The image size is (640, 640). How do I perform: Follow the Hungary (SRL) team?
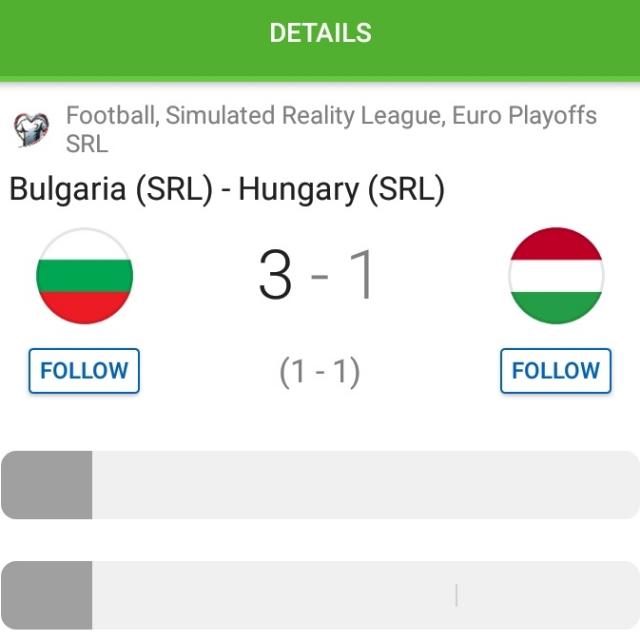[x=555, y=371]
